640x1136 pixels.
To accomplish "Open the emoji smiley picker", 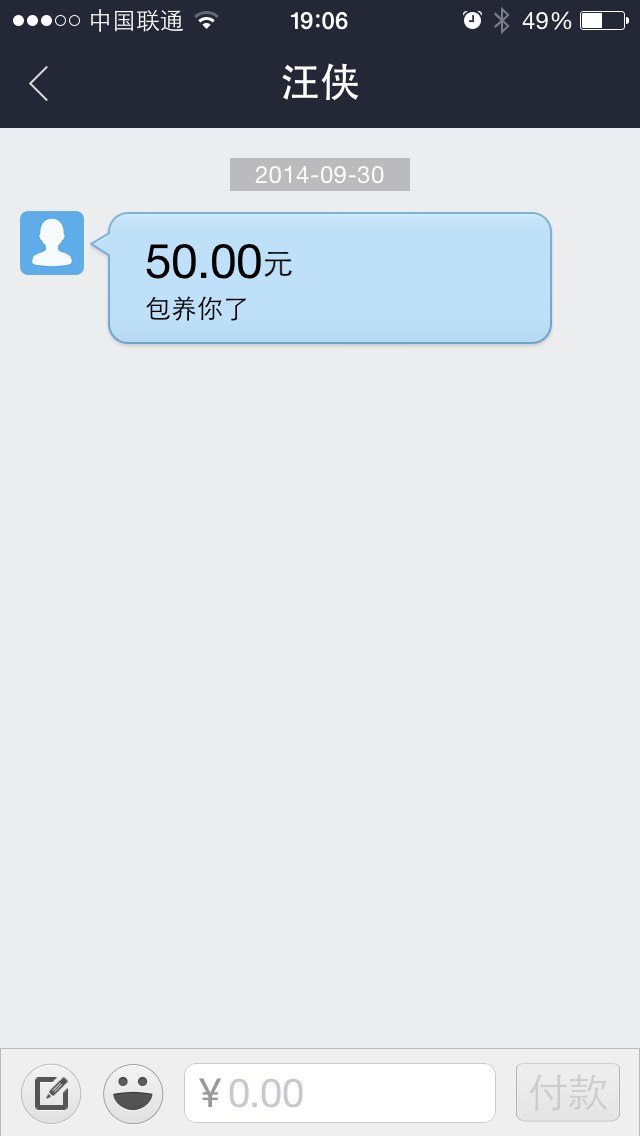I will coord(133,1093).
